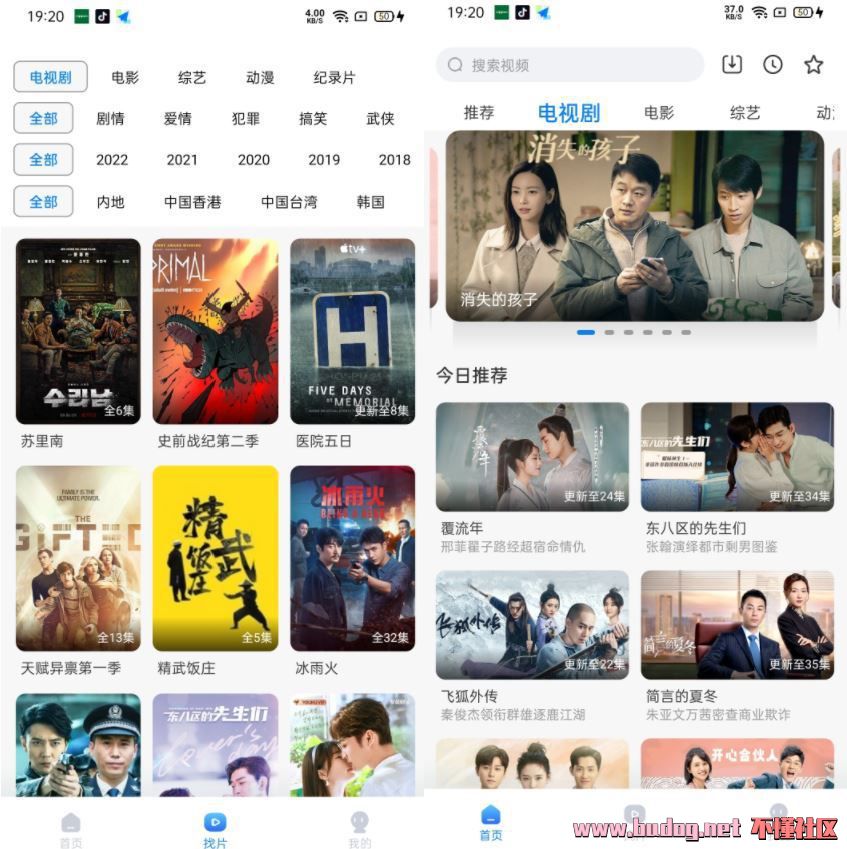Viewport: 847px width, 849px height.
Task: Choose the 武侠 genre filter
Action: pyautogui.click(x=380, y=118)
